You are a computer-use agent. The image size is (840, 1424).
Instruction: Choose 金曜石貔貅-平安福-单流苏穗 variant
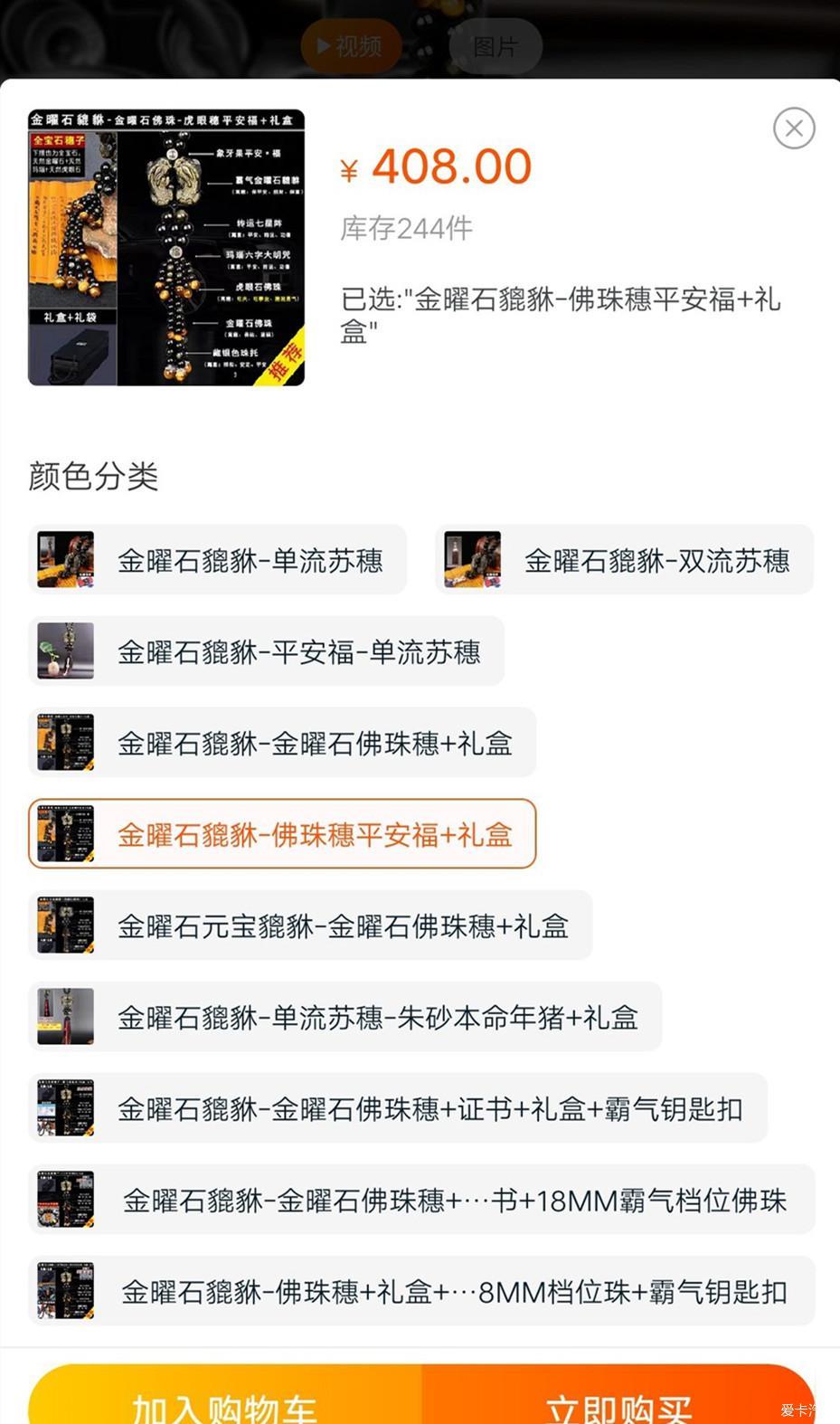coord(266,651)
